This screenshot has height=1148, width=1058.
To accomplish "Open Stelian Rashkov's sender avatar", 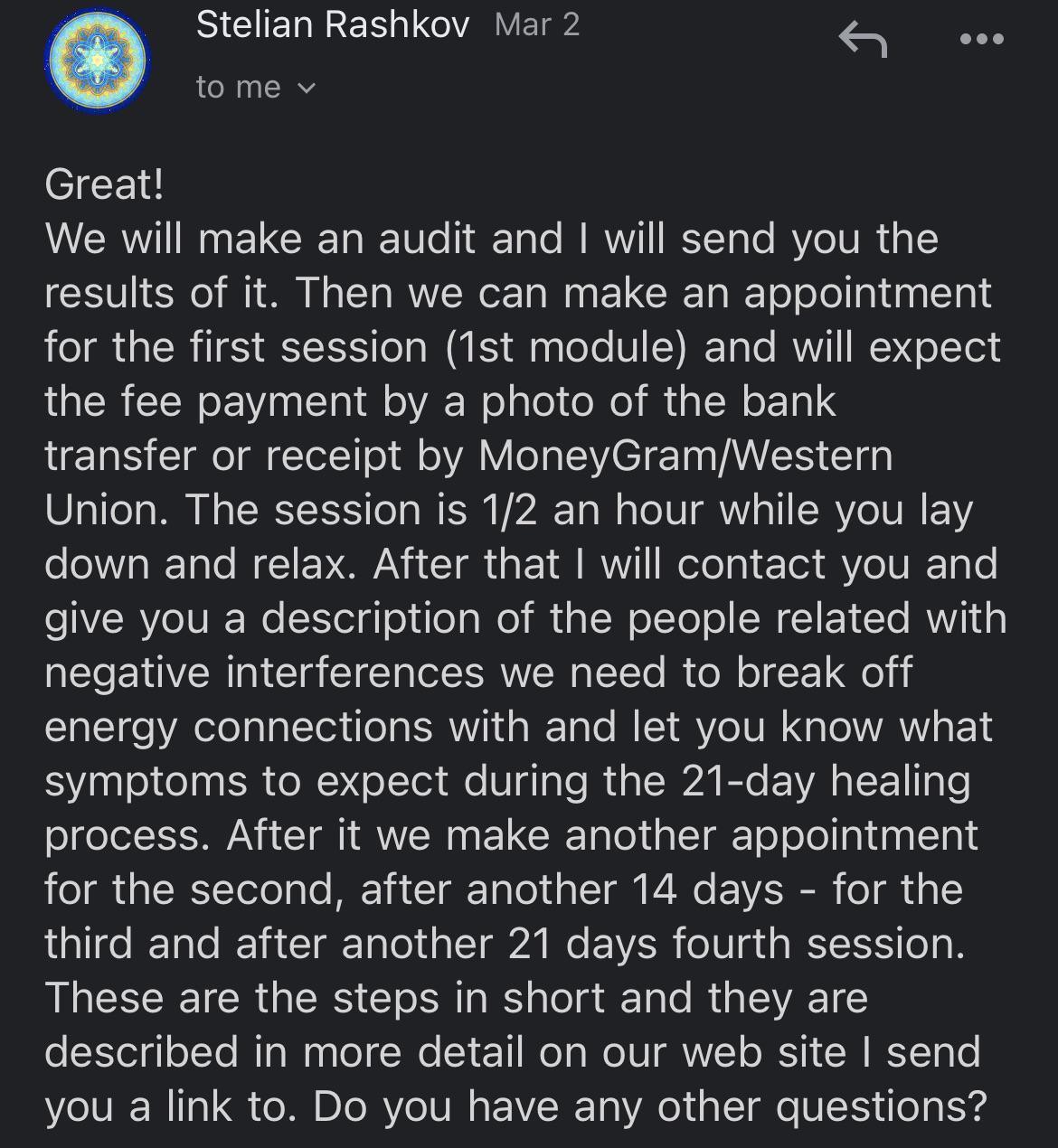I will tap(97, 61).
